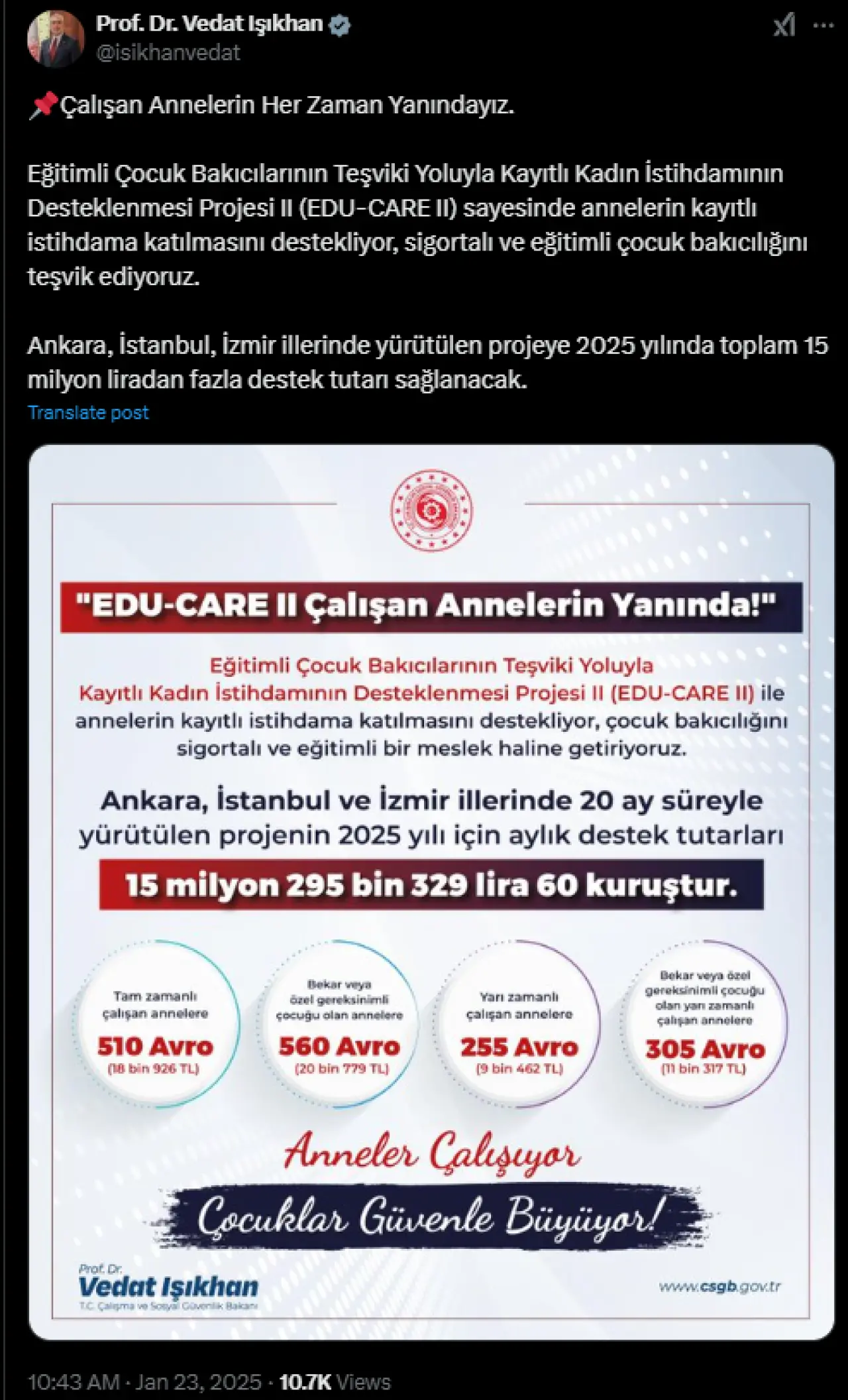Open the Prof. Dr. Vedat Işıkhan profile name
The width and height of the screenshot is (848, 1400).
pos(209,24)
